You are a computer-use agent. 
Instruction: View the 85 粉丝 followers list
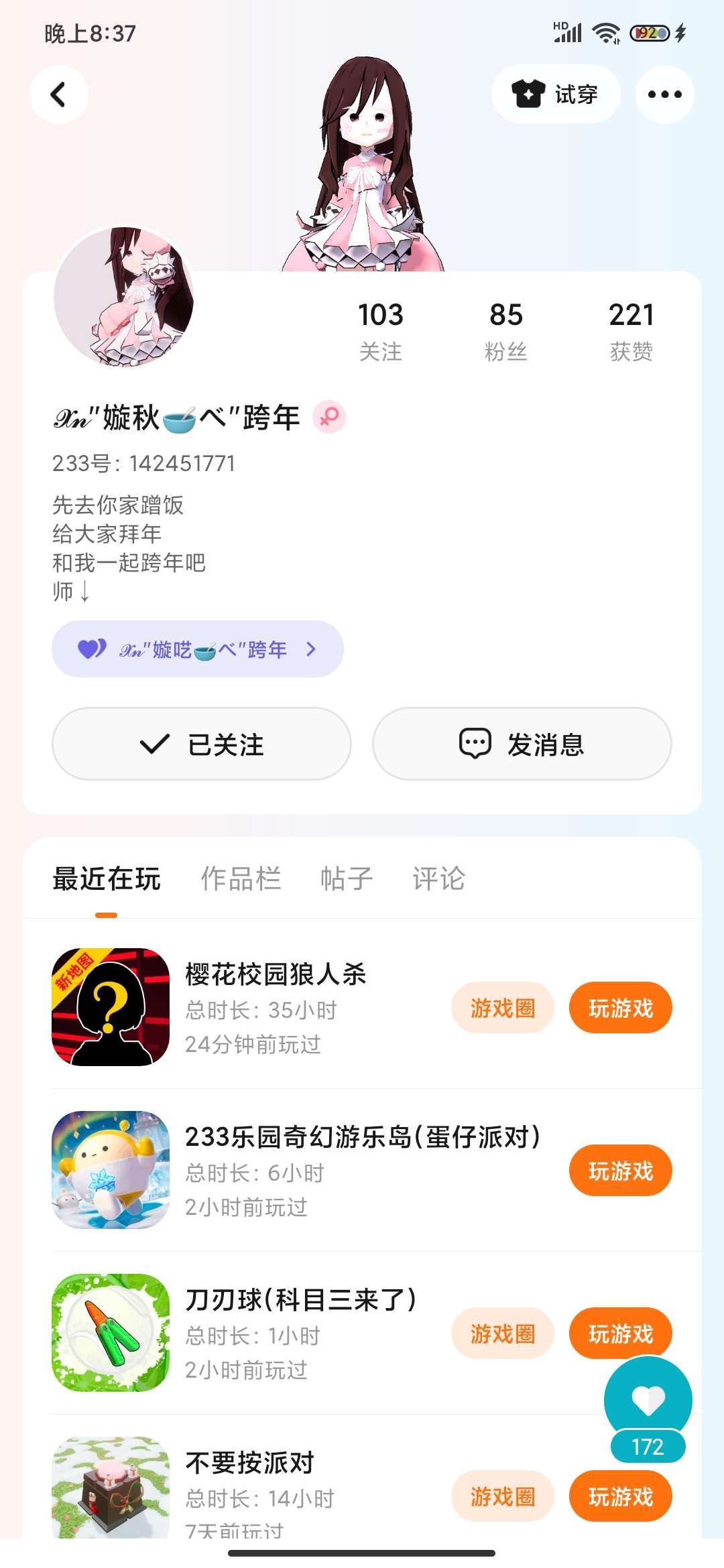[506, 331]
